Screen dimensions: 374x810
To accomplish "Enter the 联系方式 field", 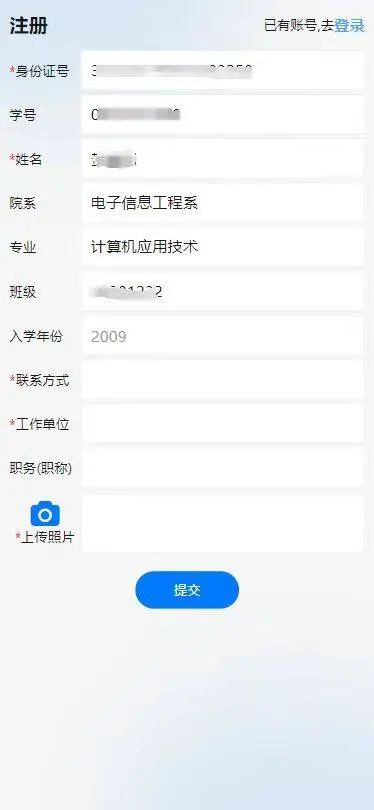I will click(x=223, y=380).
